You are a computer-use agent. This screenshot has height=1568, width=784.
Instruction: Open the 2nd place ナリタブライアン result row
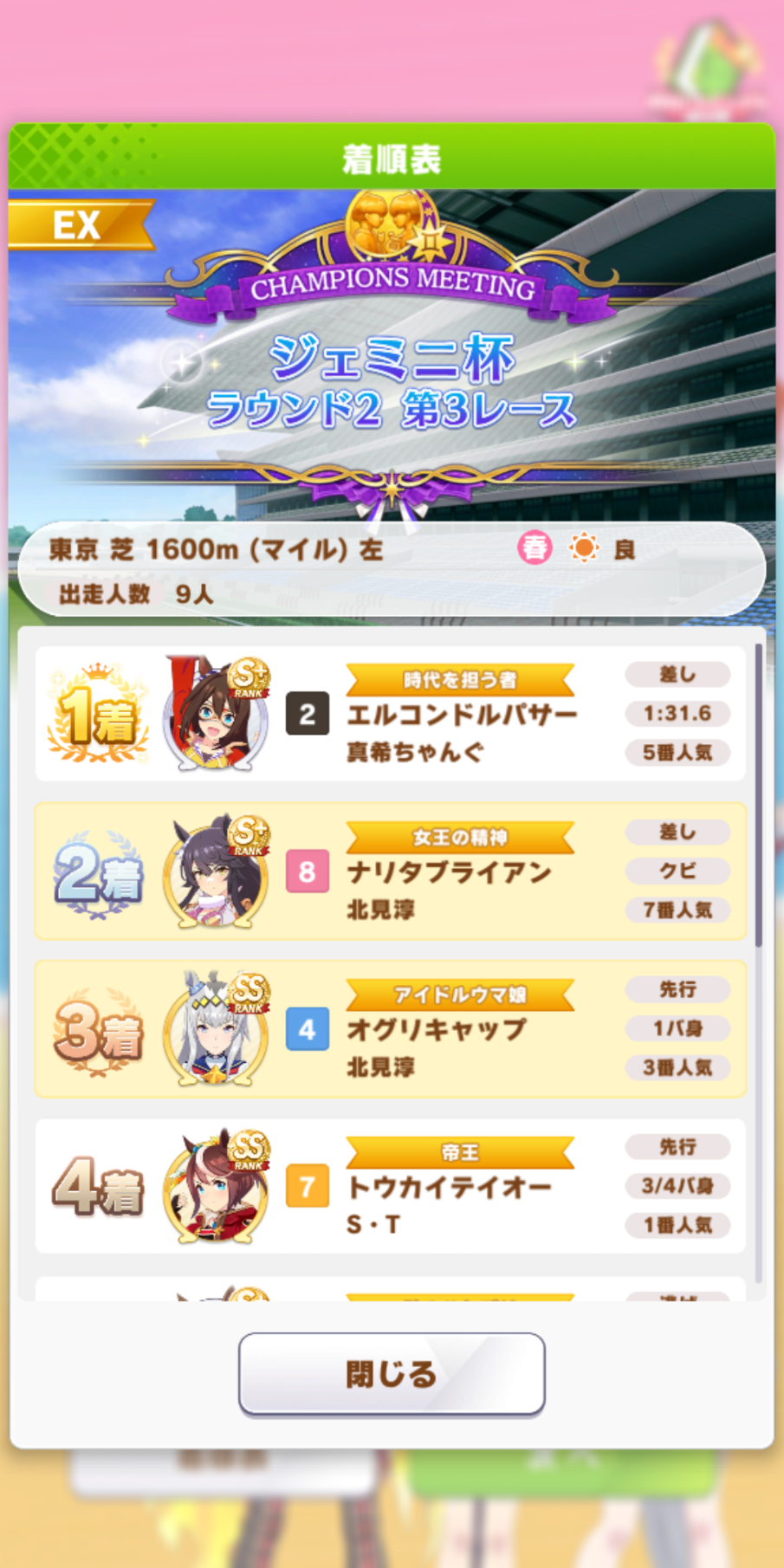click(x=390, y=871)
